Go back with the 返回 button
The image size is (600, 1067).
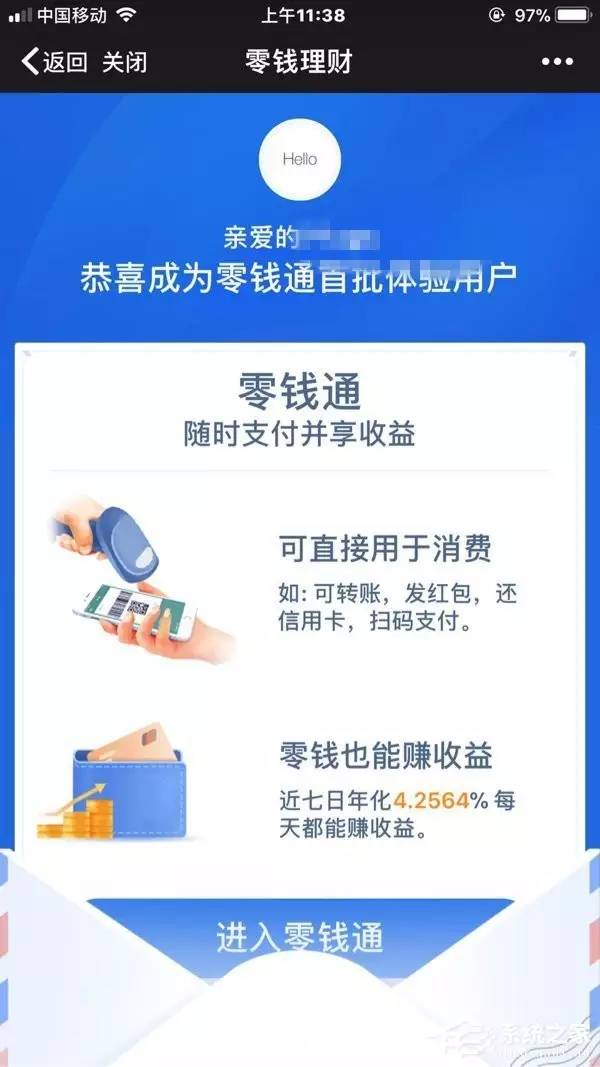coord(54,62)
